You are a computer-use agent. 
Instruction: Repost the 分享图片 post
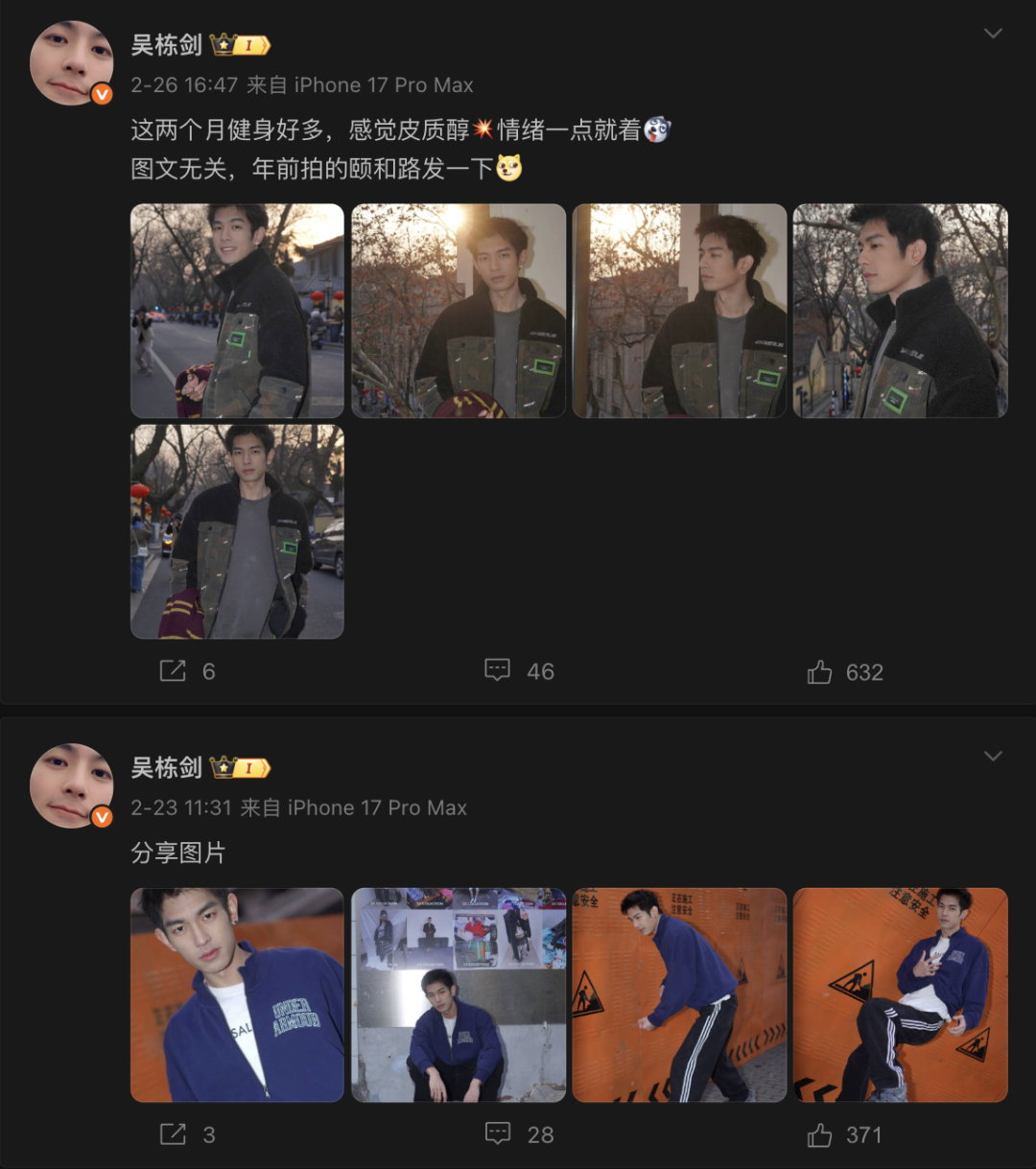tap(174, 1134)
